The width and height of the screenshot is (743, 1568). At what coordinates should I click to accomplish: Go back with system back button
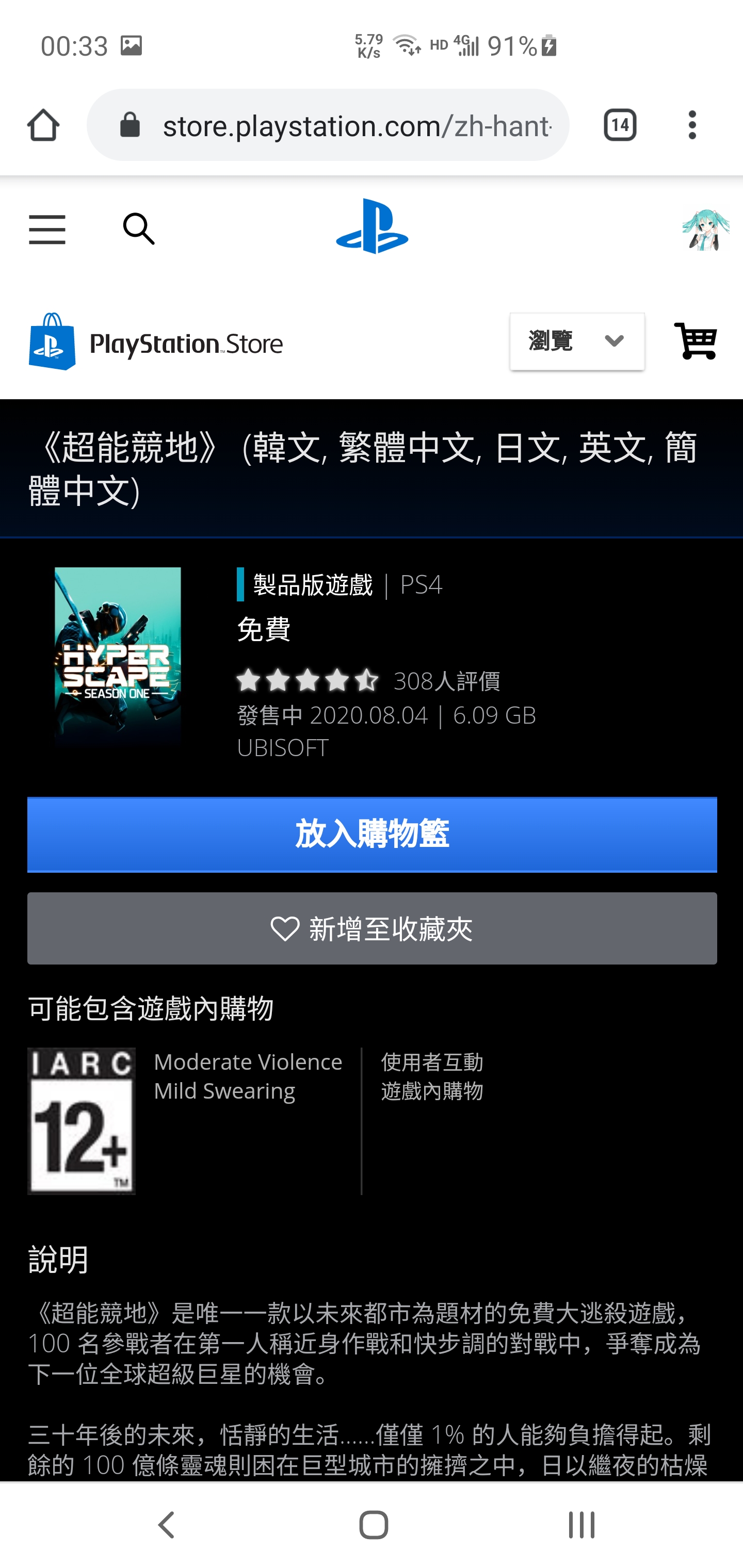tap(166, 1525)
